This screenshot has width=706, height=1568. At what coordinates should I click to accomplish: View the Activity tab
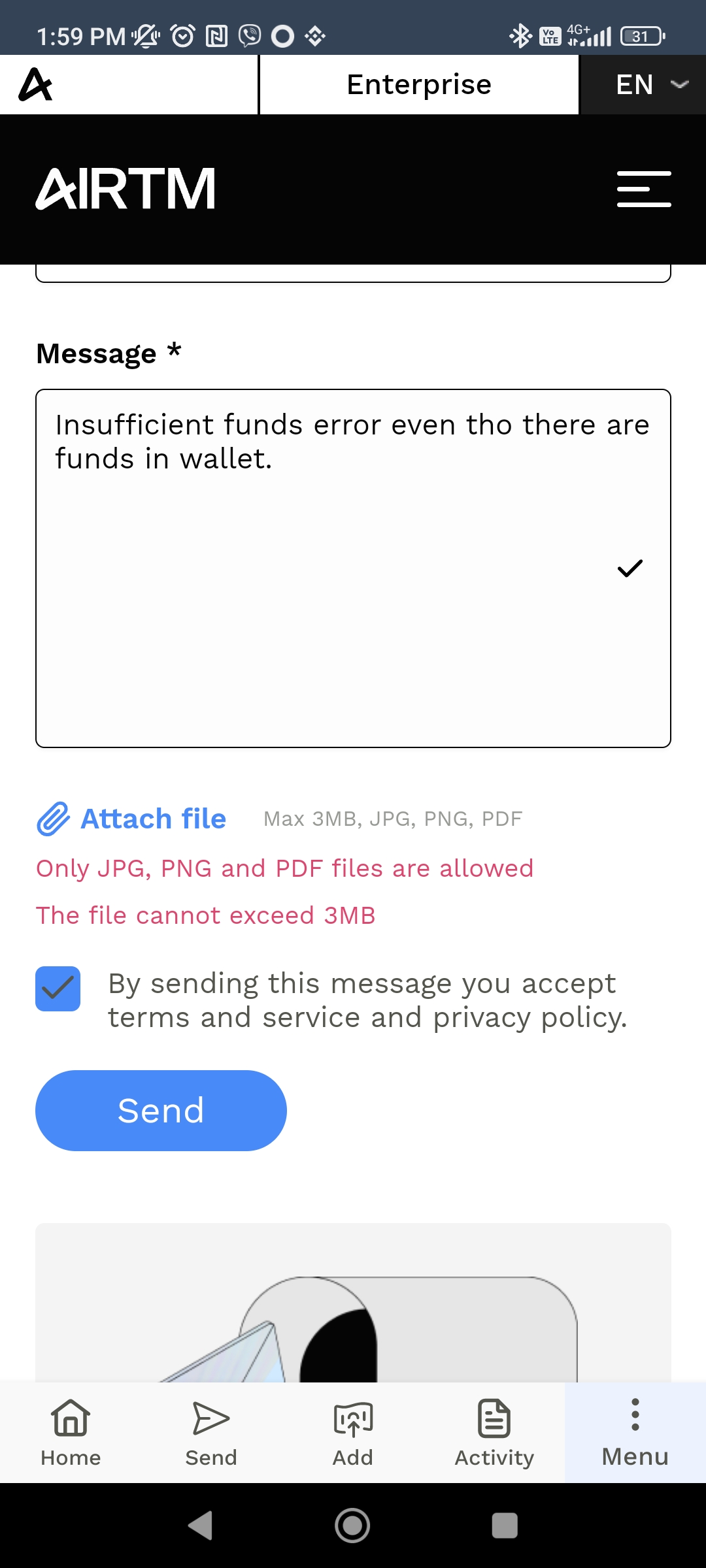point(494,1432)
